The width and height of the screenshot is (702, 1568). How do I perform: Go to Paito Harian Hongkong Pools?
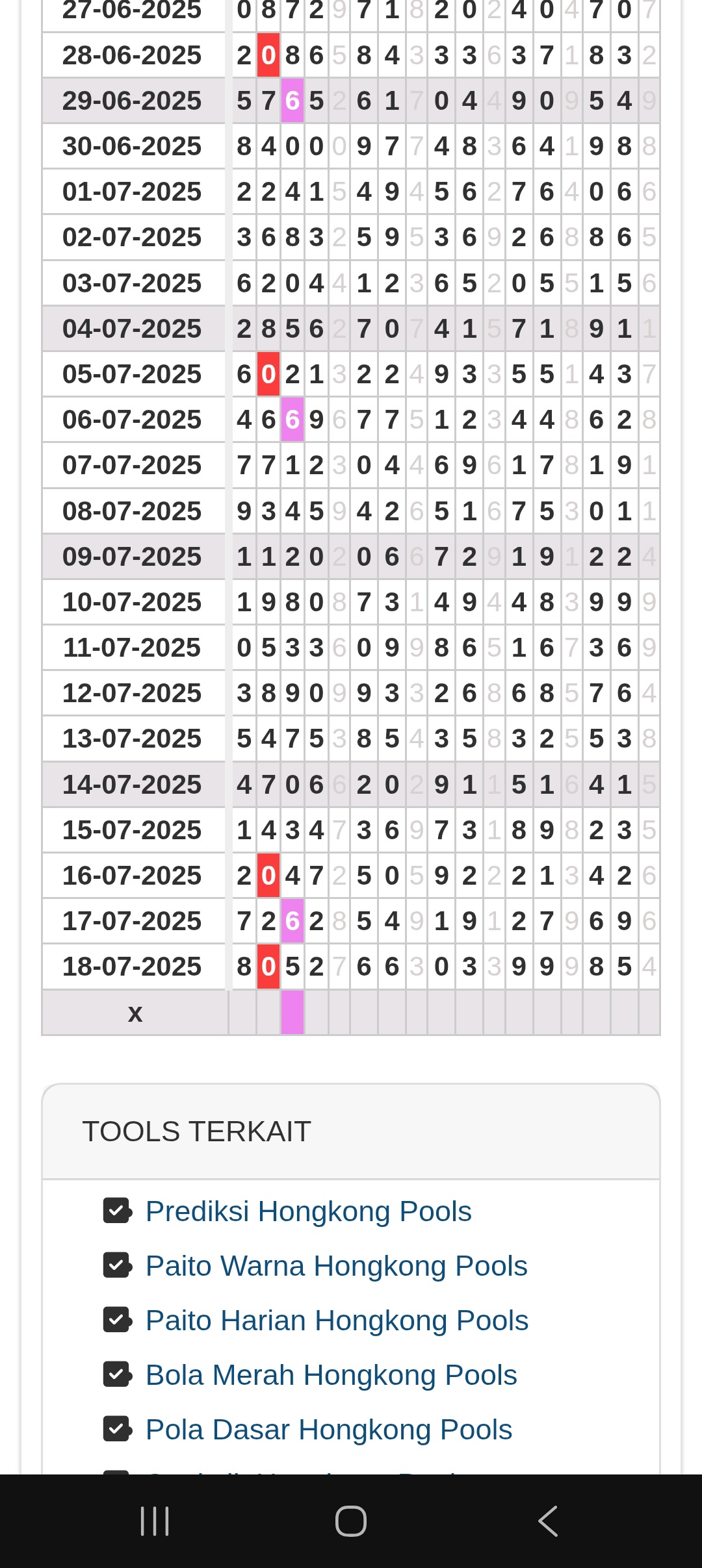point(337,1321)
